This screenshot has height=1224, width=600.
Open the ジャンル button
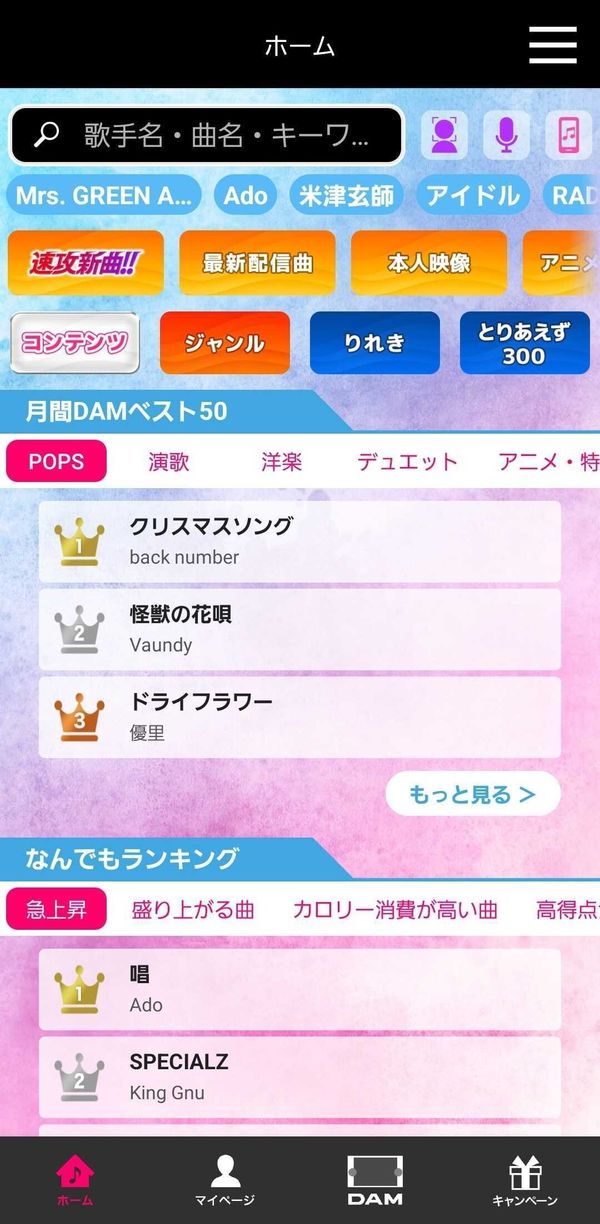point(225,343)
